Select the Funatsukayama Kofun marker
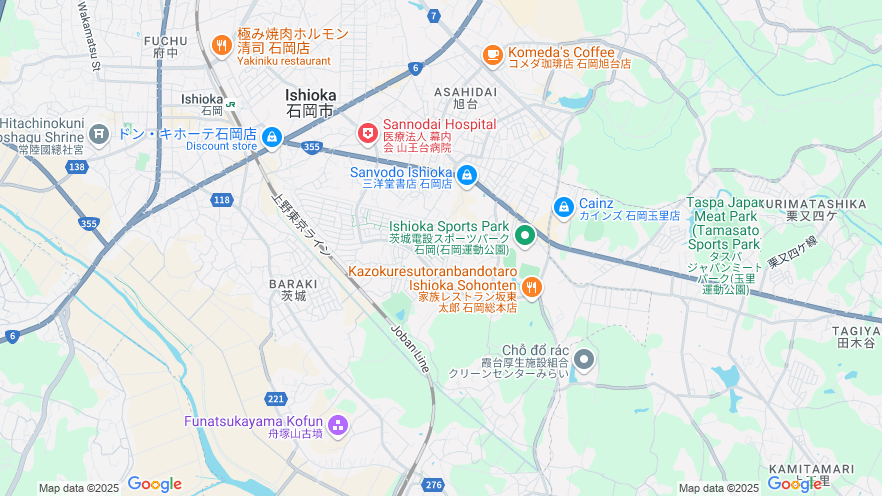882x496 pixels. tap(338, 427)
